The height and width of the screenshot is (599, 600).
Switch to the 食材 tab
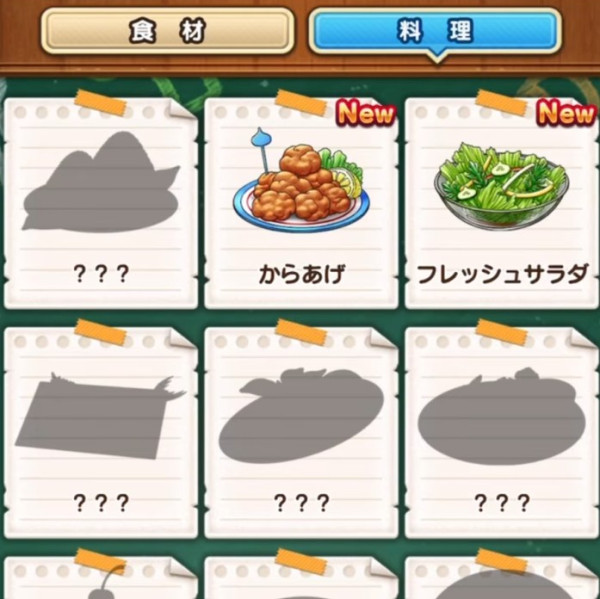(x=167, y=31)
